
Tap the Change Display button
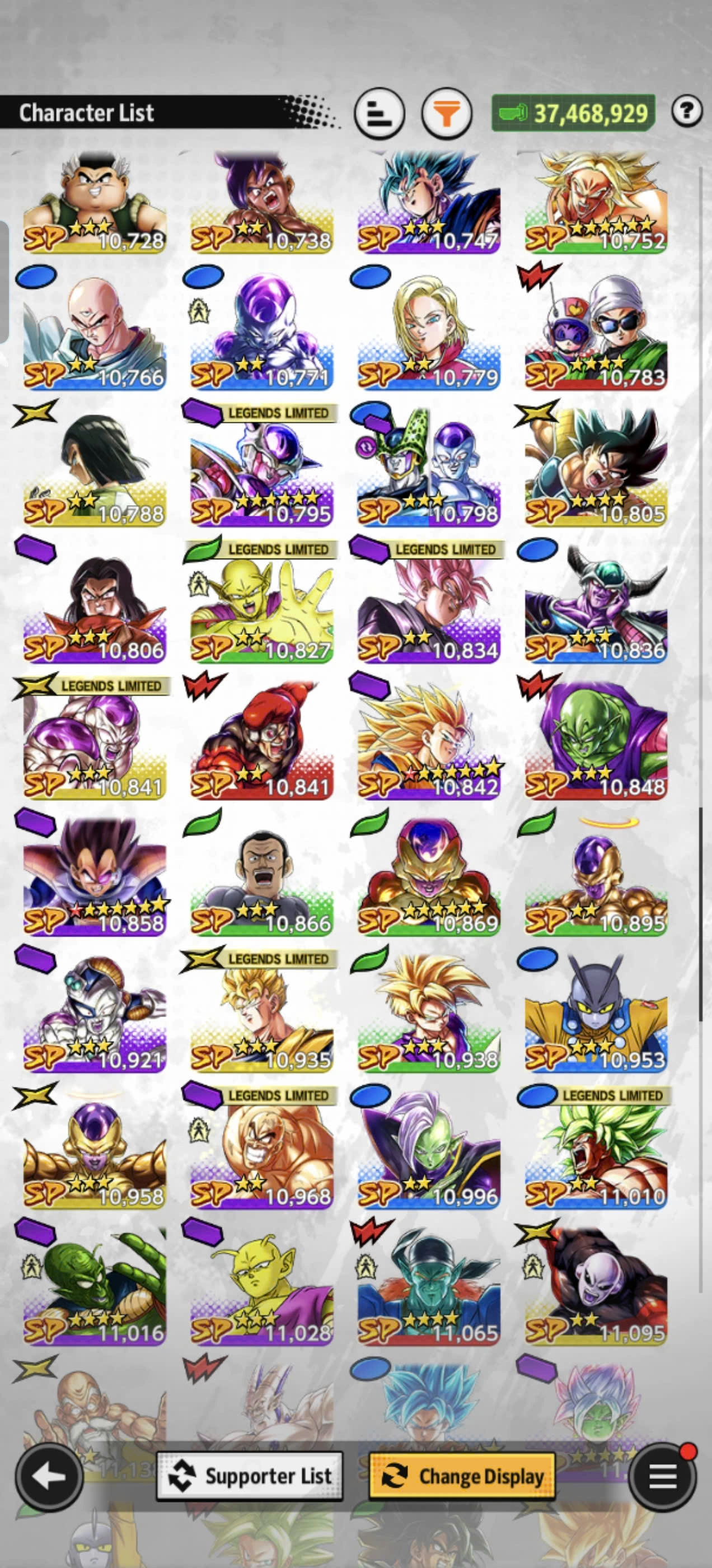coord(462,1476)
